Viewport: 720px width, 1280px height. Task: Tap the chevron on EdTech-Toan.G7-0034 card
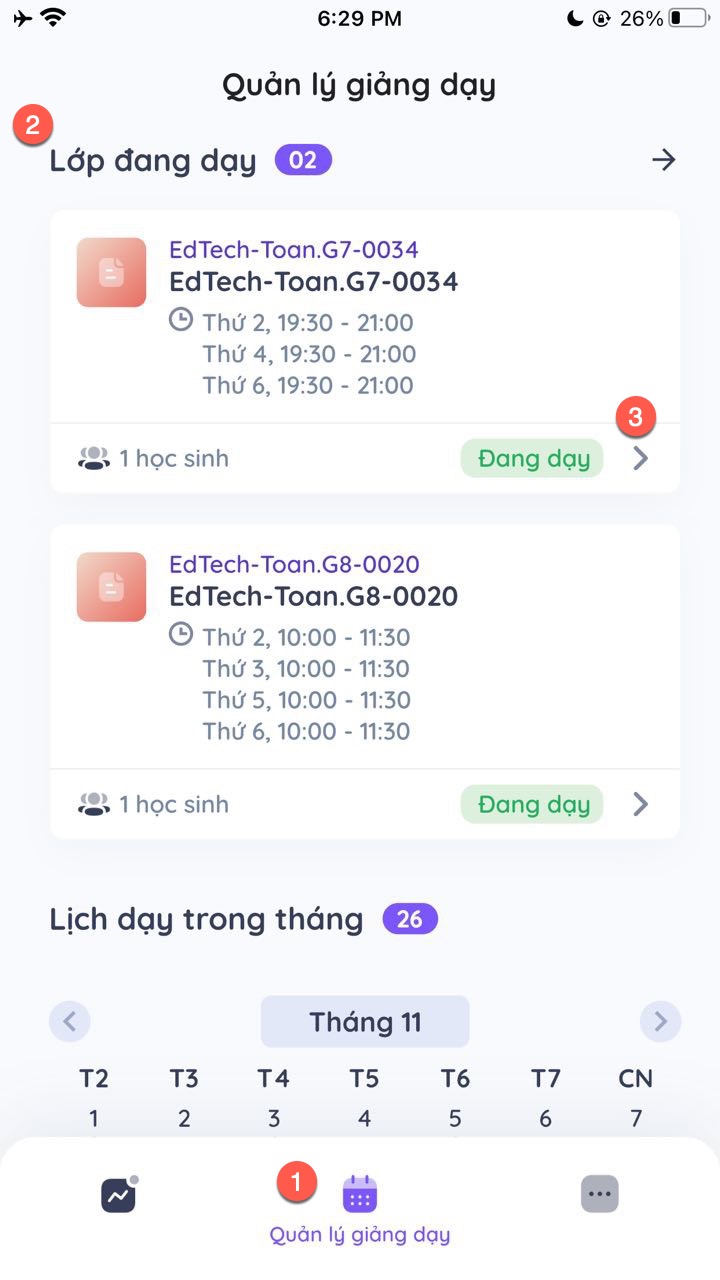point(641,459)
